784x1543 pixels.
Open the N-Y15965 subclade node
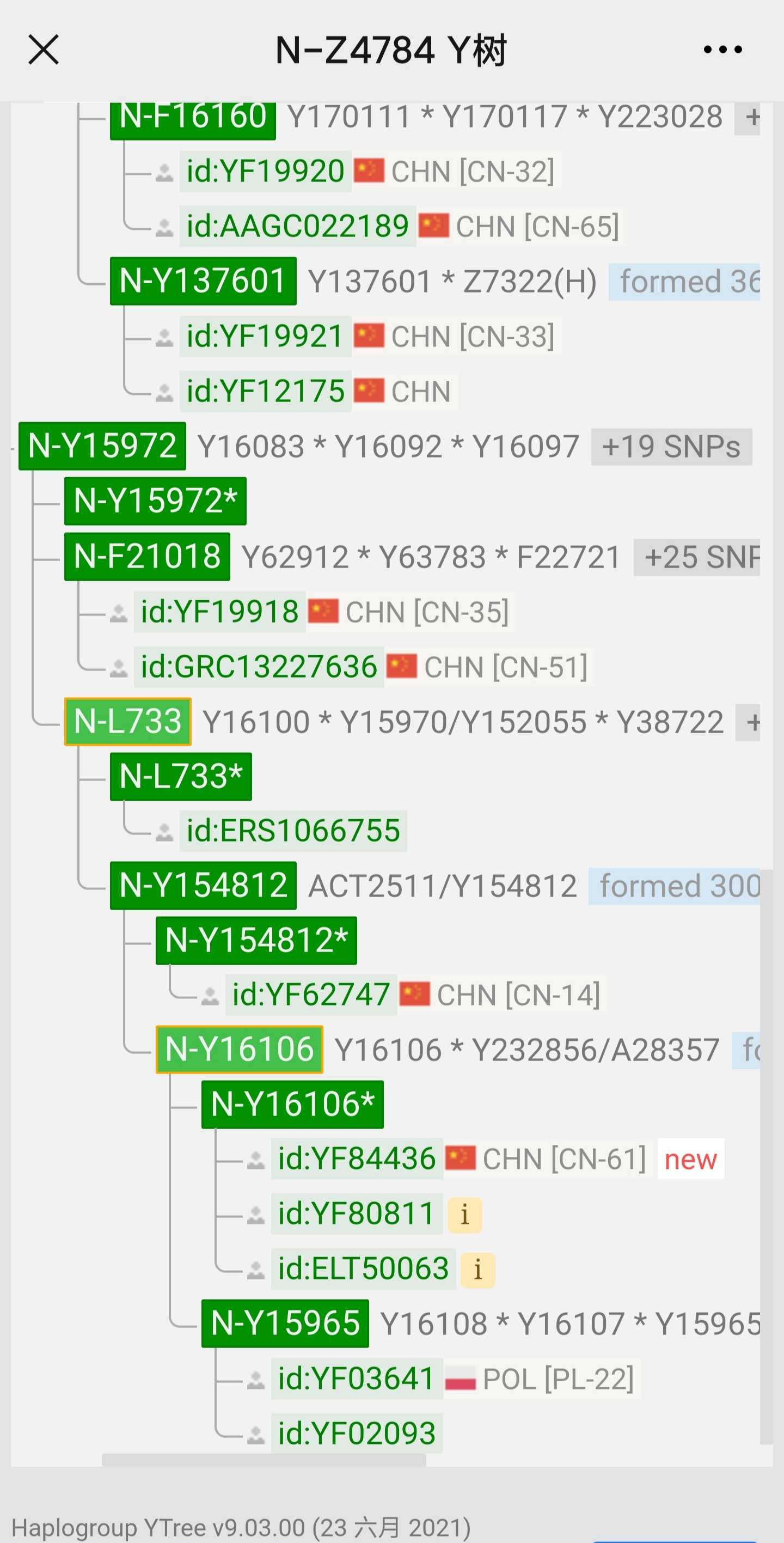tap(285, 1323)
